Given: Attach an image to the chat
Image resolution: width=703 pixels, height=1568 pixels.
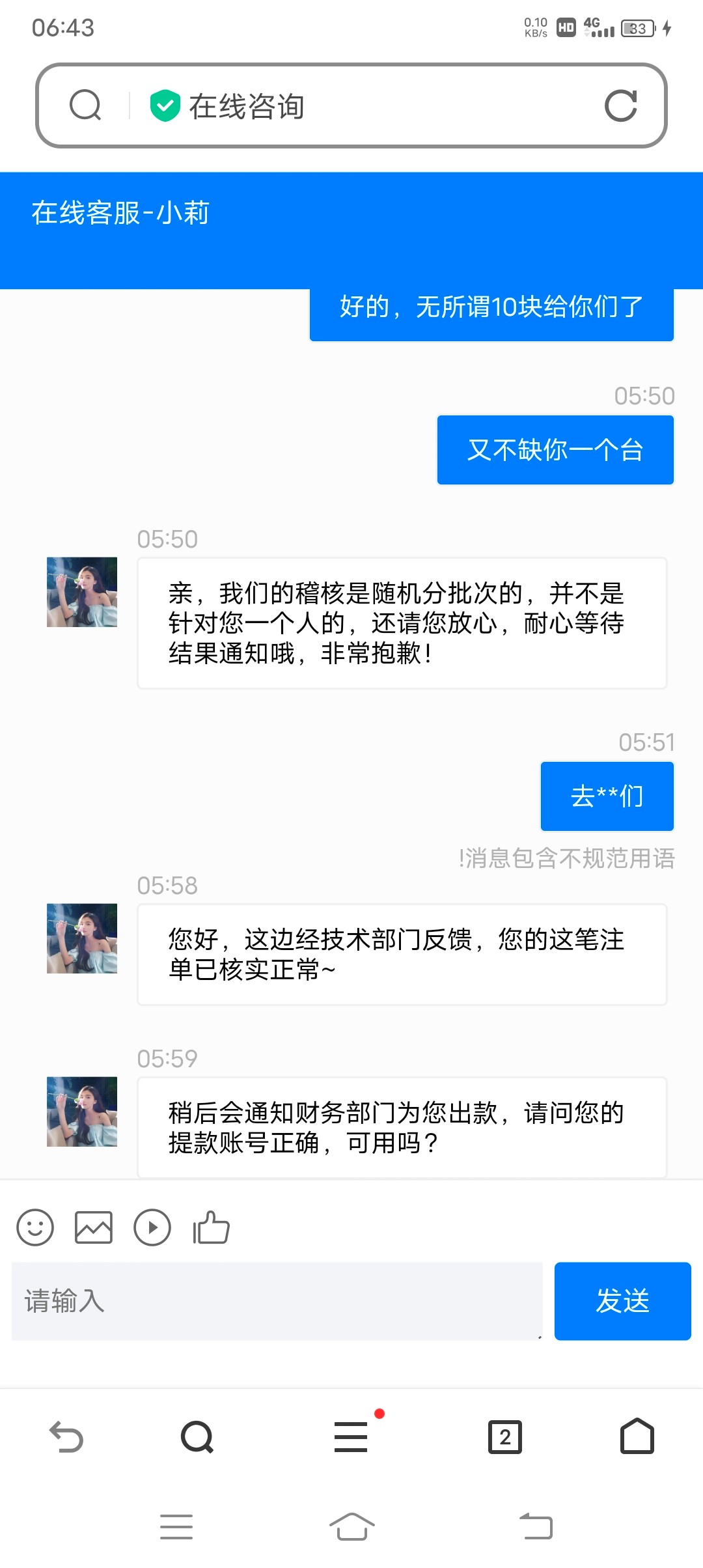Looking at the screenshot, I should (x=94, y=1227).
